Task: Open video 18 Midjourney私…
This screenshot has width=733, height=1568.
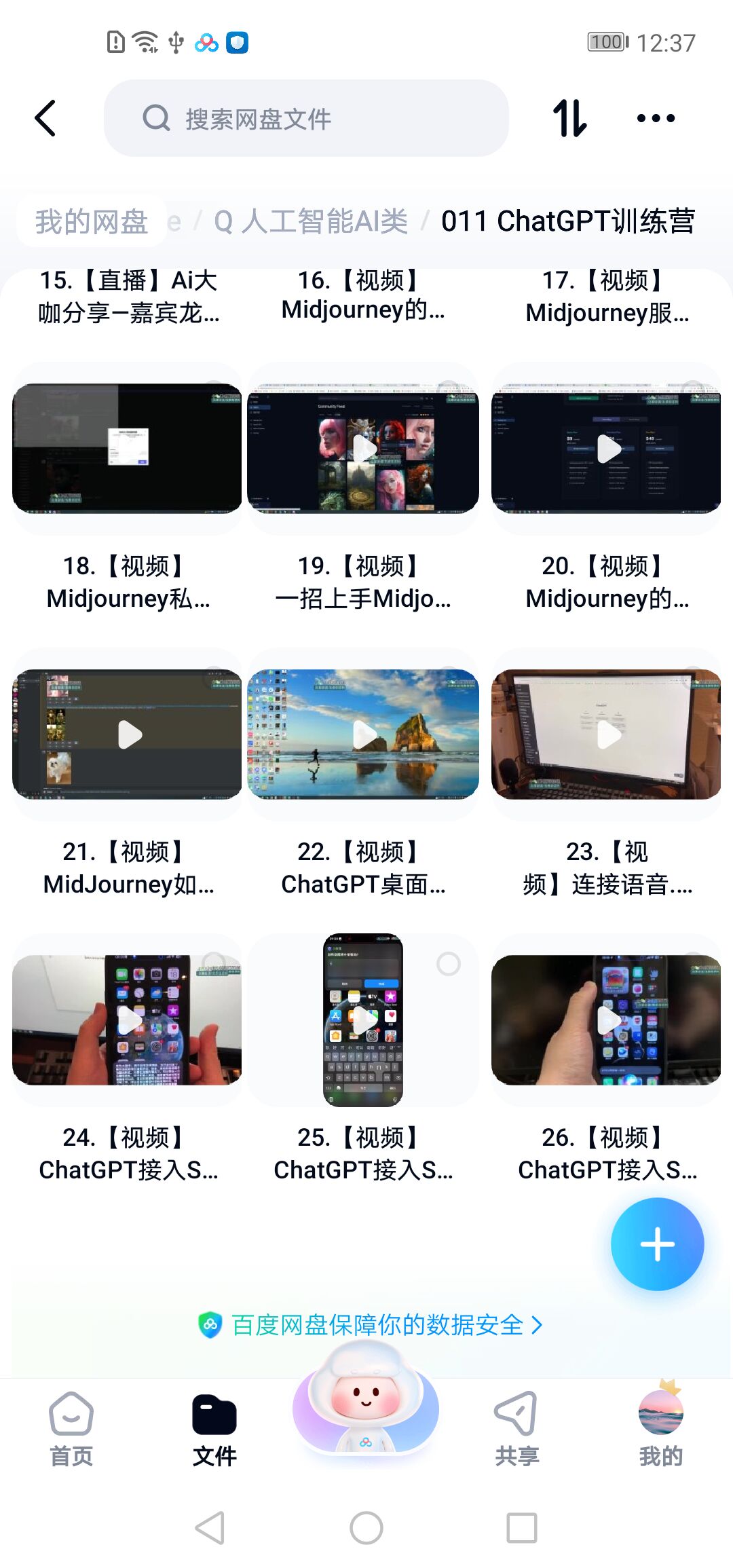Action: pyautogui.click(x=127, y=449)
